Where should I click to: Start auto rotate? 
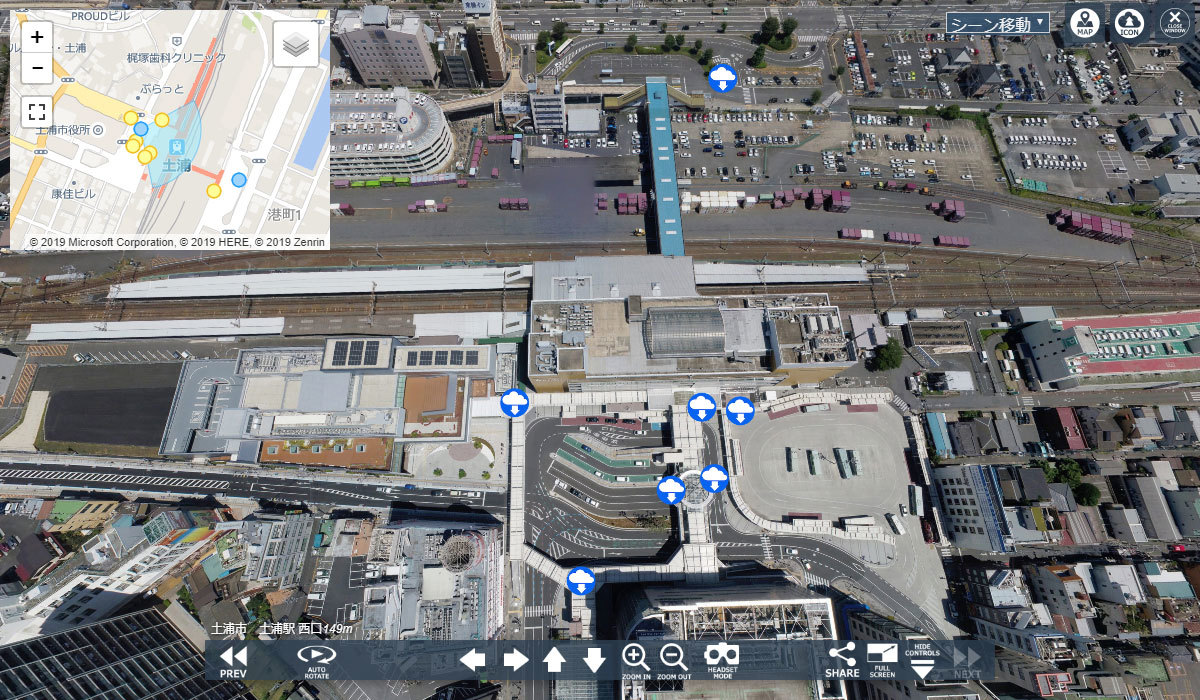pos(314,661)
